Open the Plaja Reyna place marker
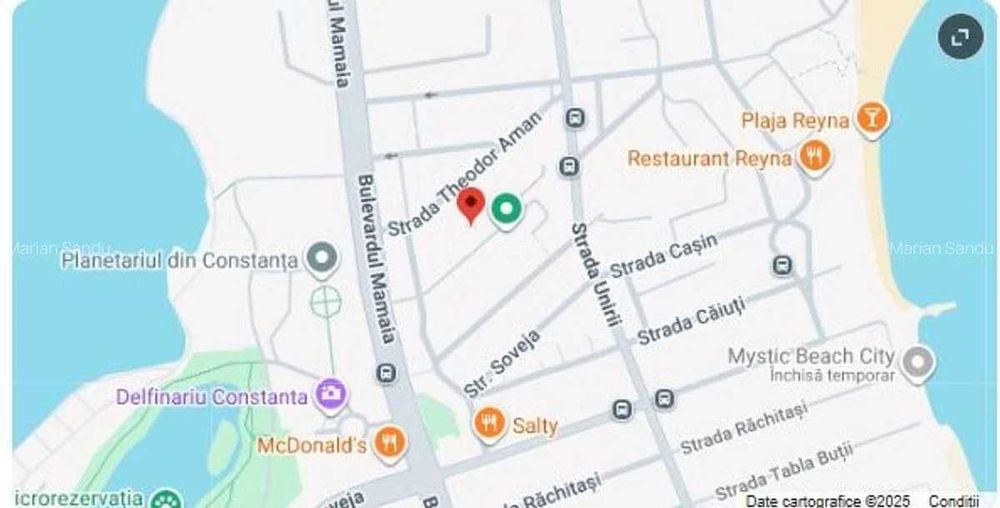The height and width of the screenshot is (508, 1000). click(872, 119)
